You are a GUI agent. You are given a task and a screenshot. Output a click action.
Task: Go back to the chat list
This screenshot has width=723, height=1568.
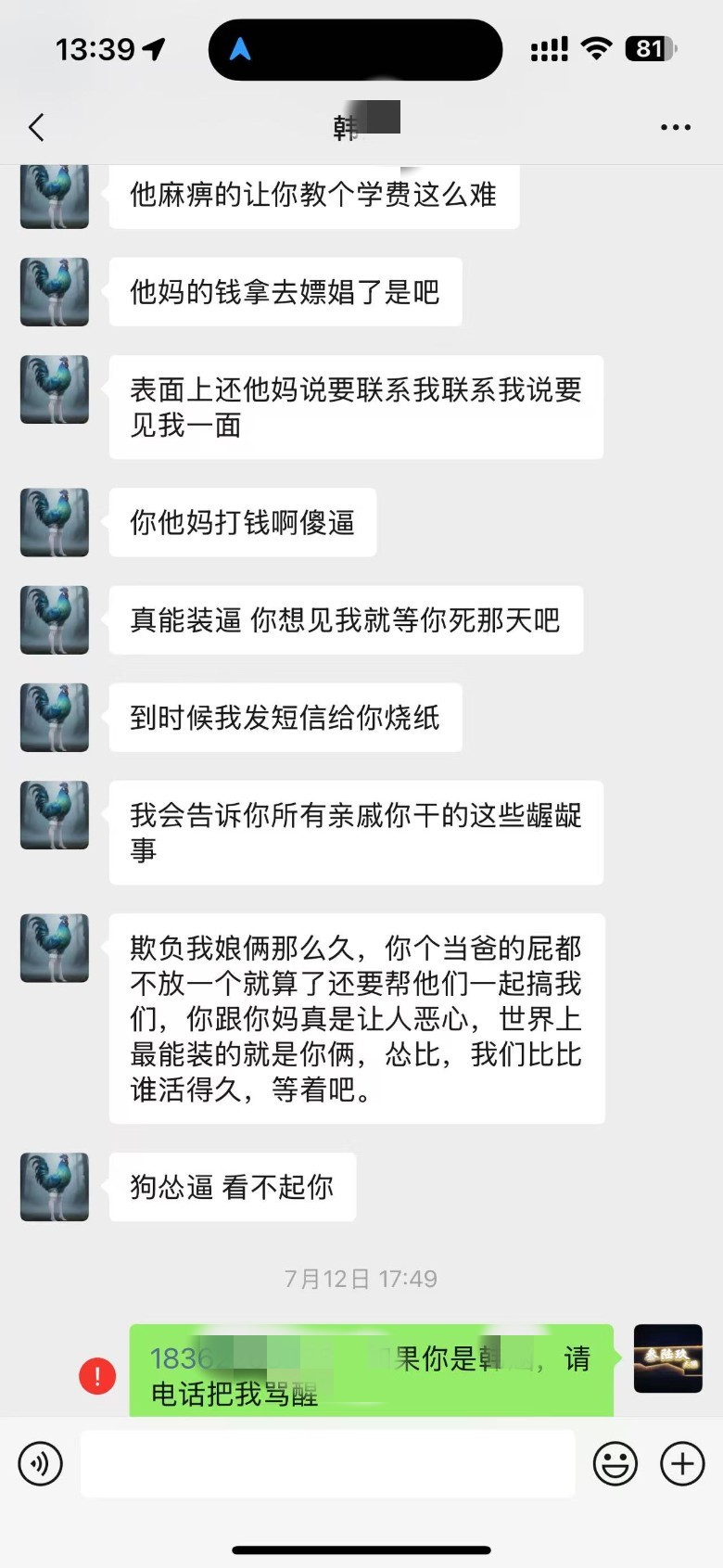(37, 127)
